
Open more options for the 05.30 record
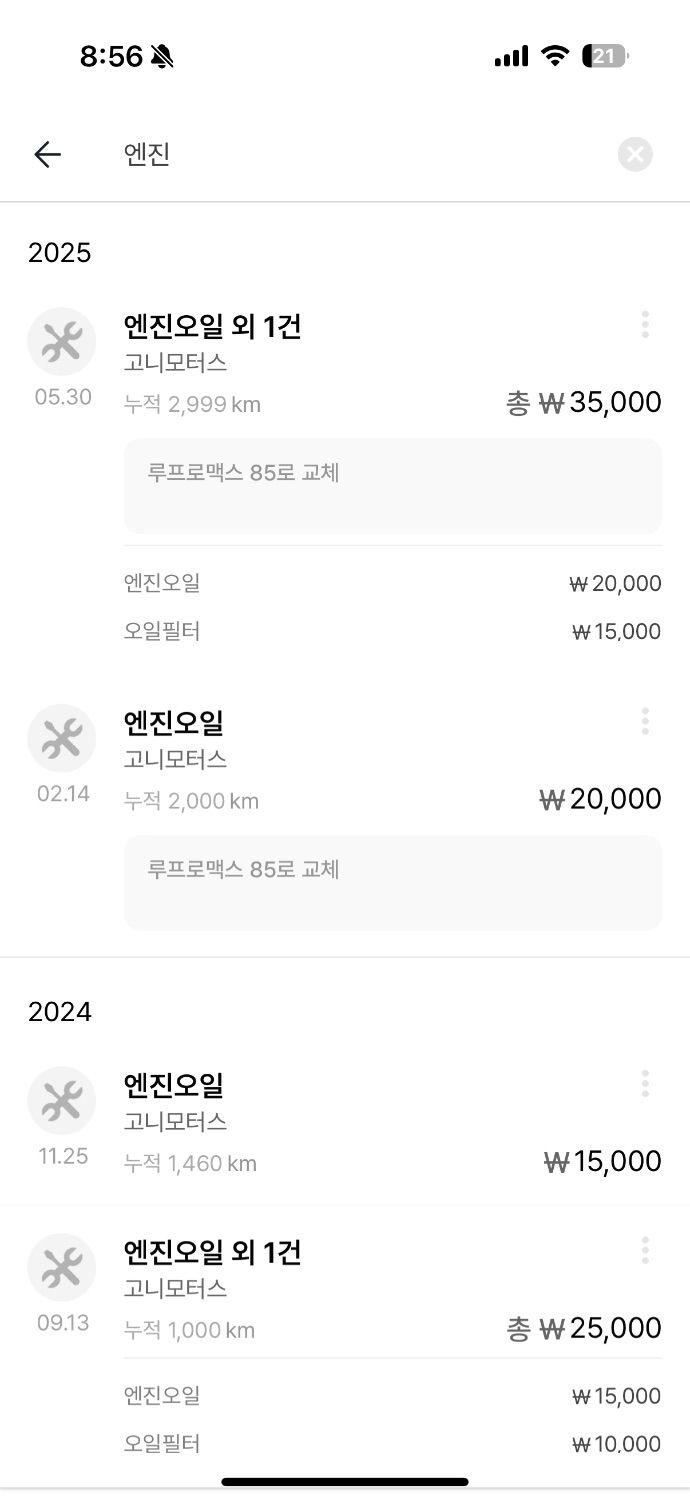645,324
